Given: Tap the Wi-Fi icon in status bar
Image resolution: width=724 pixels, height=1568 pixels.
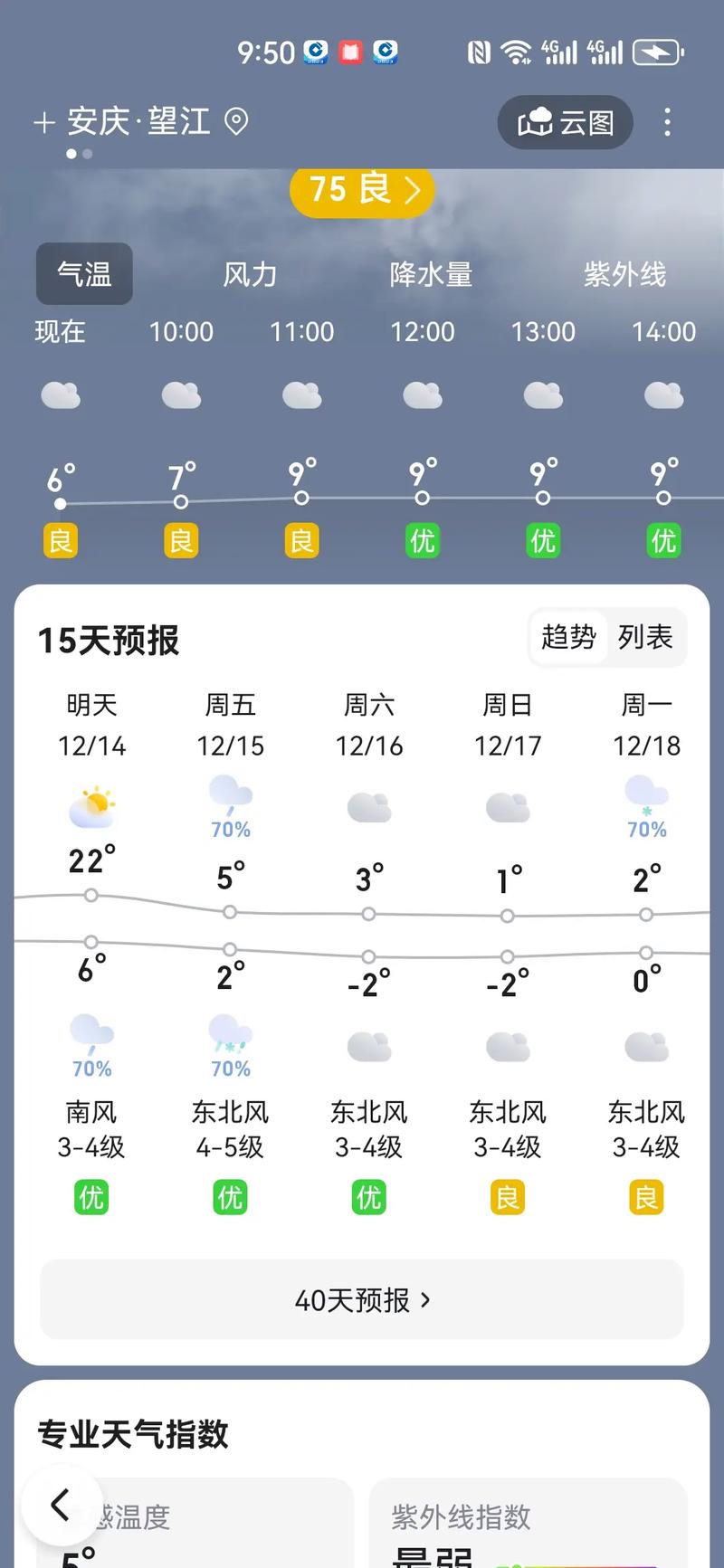Looking at the screenshot, I should (x=517, y=52).
